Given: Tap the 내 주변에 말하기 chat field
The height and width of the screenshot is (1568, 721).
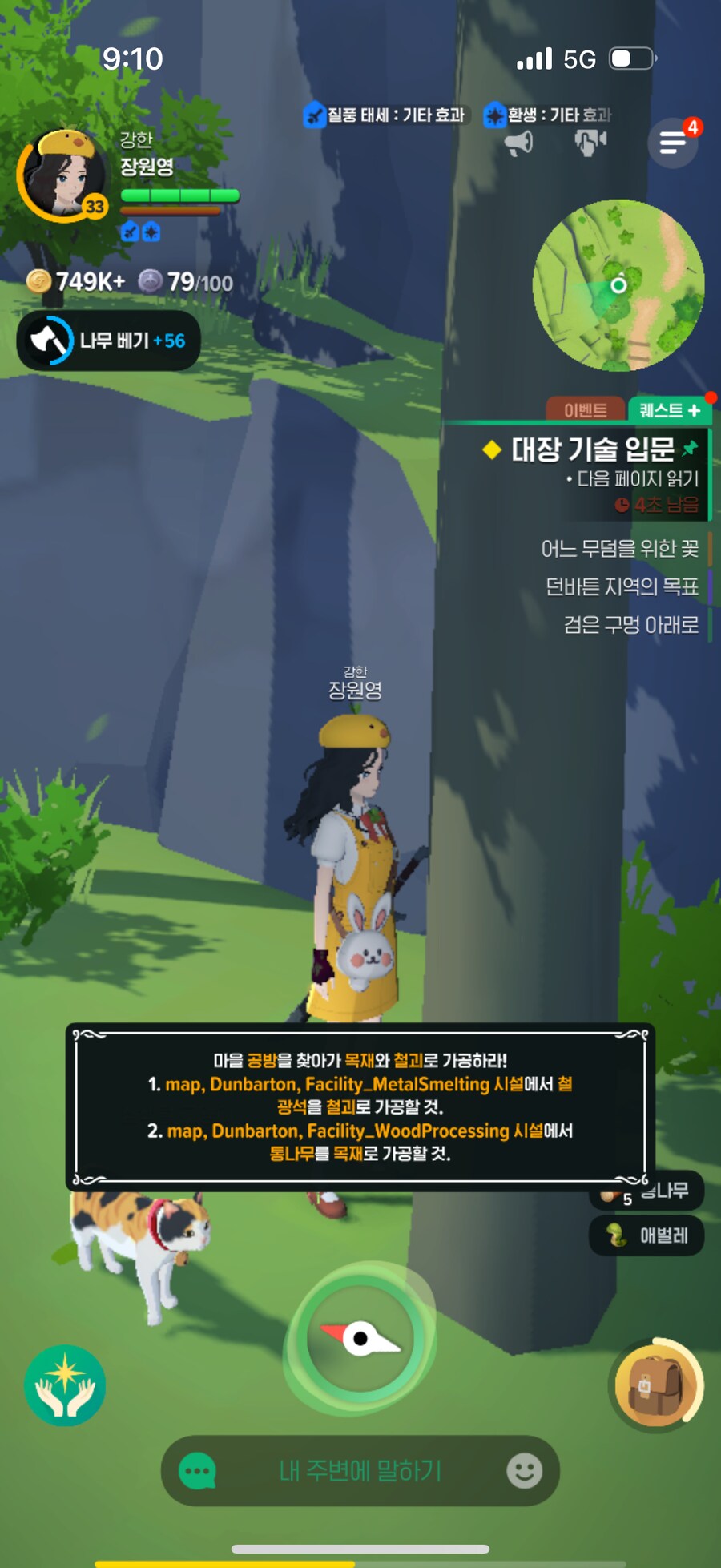Looking at the screenshot, I should (x=360, y=1471).
